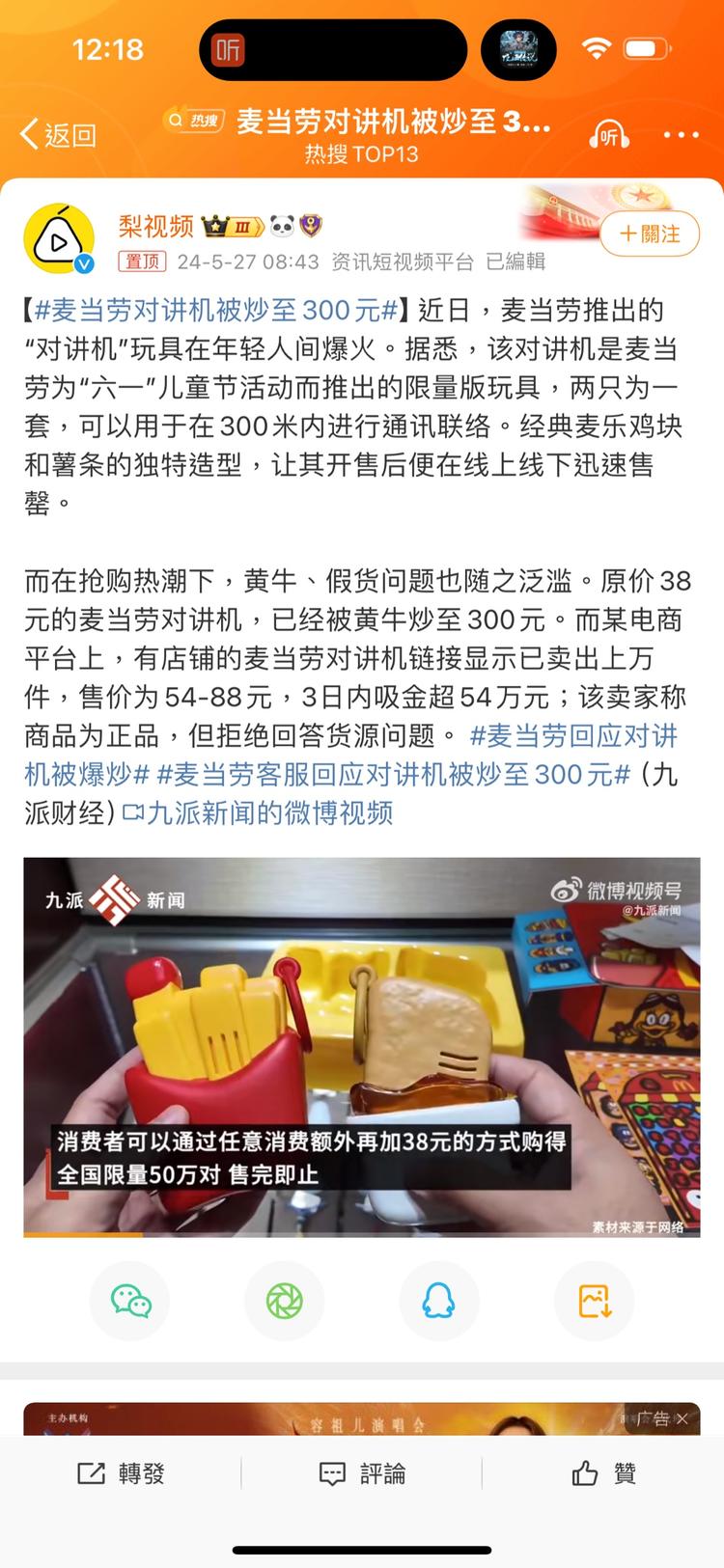Tap 贊 to like the post
The height and width of the screenshot is (1568, 724).
point(603,1473)
